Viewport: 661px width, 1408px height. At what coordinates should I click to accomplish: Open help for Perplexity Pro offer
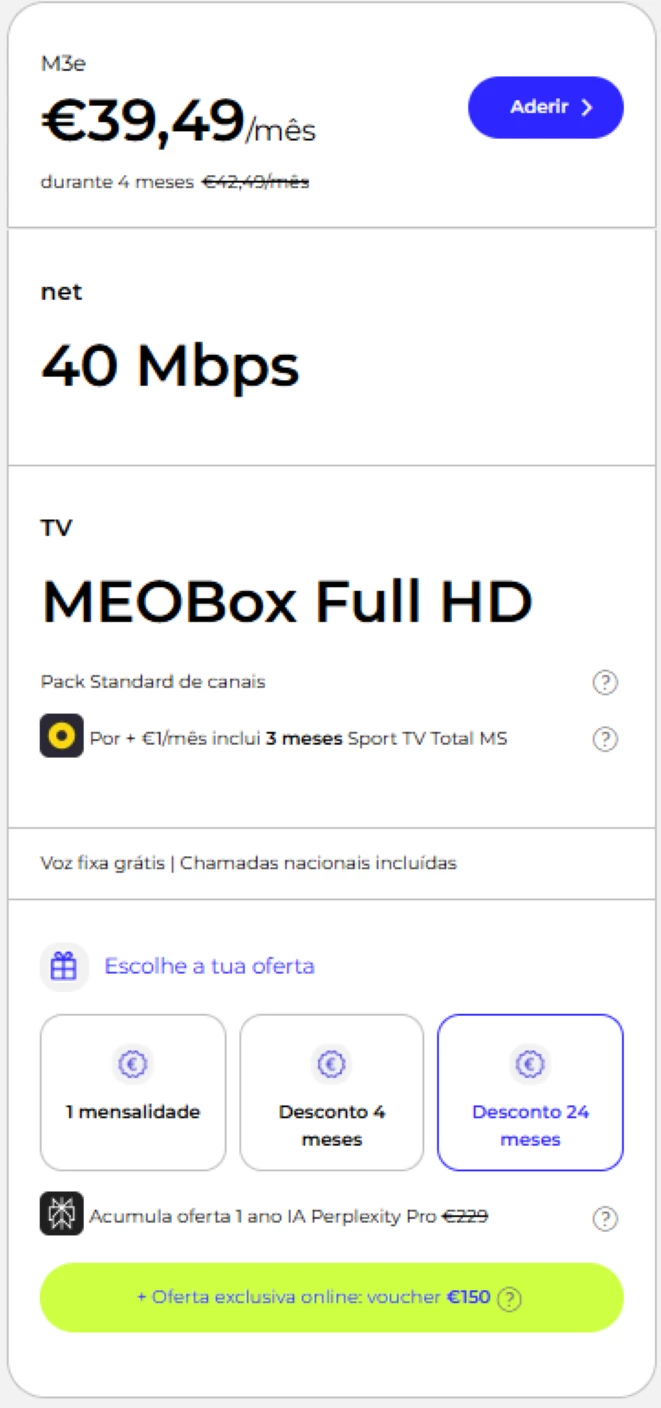[x=605, y=1219]
